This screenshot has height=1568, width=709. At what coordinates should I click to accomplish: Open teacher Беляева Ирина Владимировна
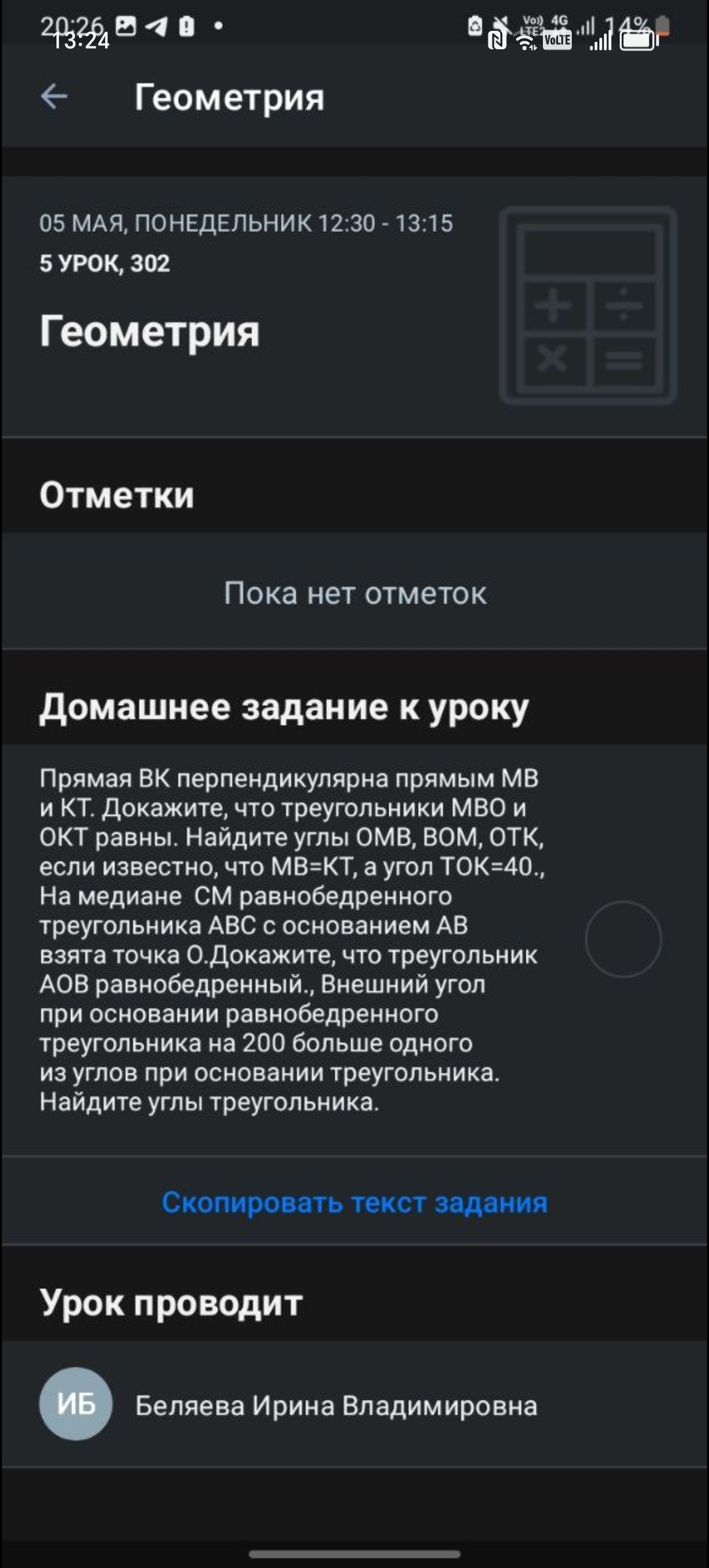[x=335, y=1406]
